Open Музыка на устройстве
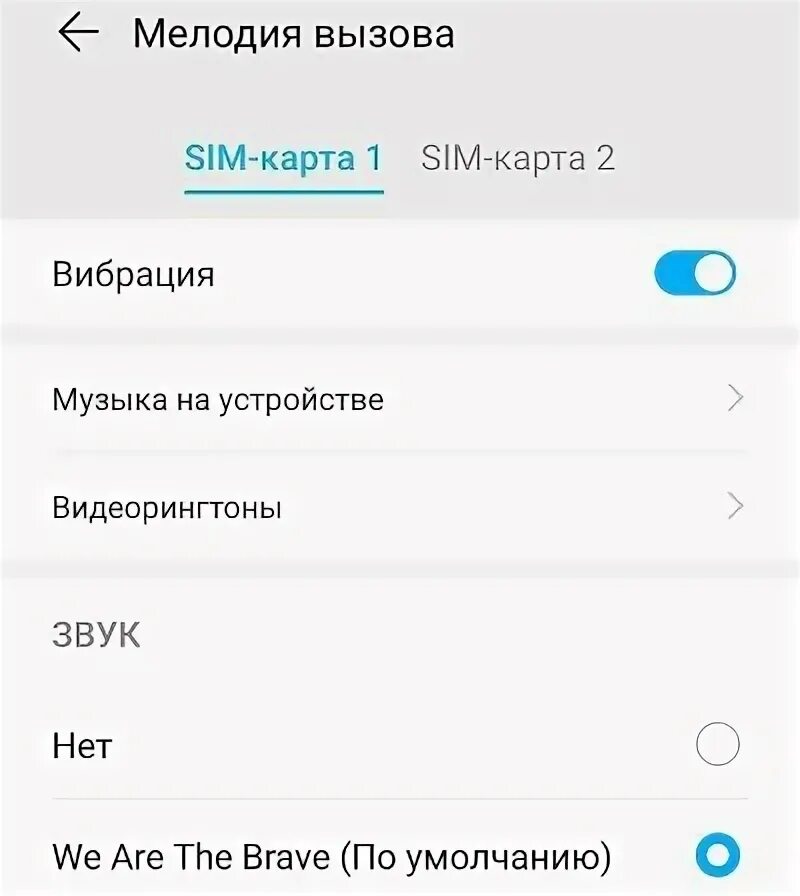The height and width of the screenshot is (896, 800). (400, 399)
